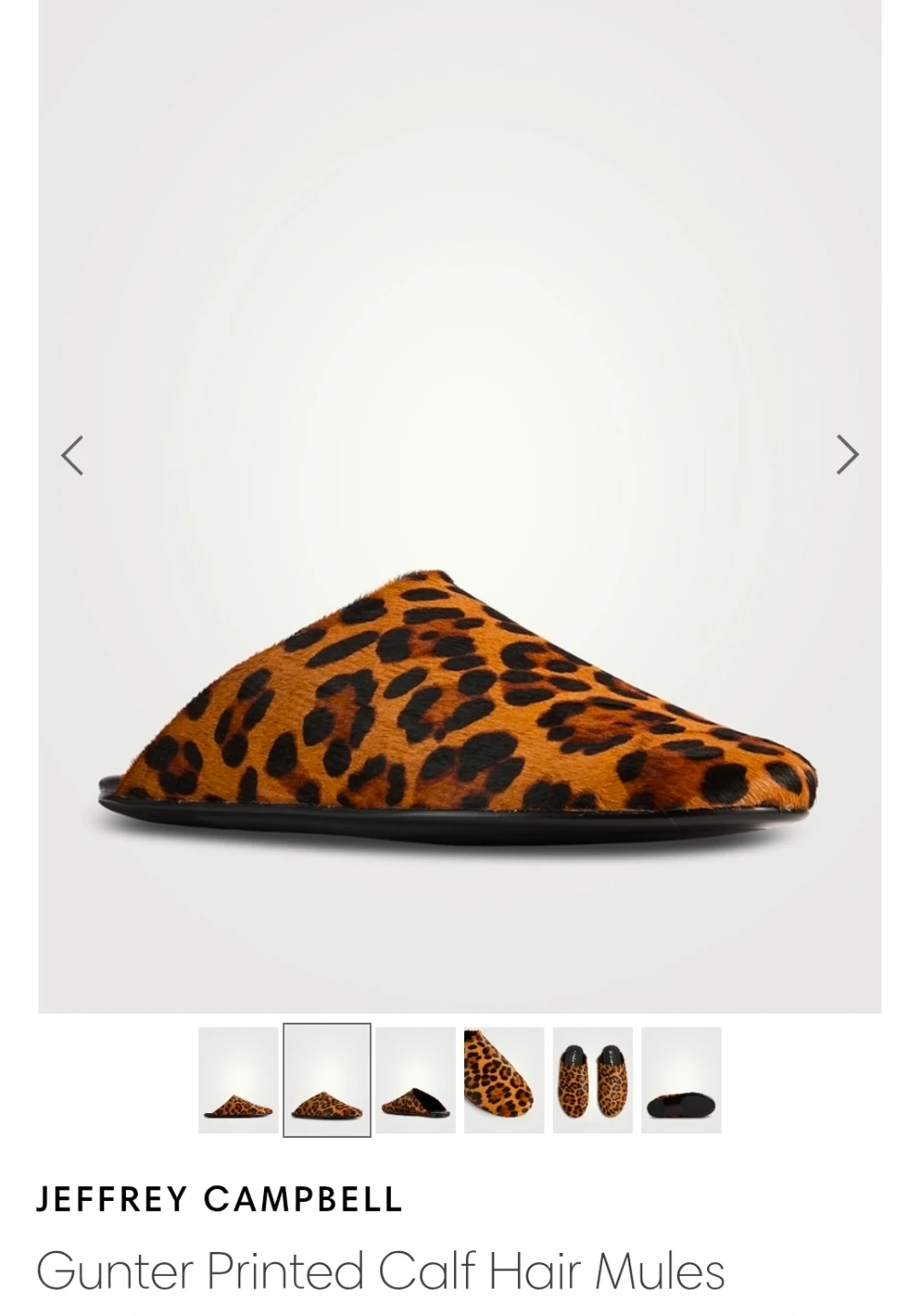Open the top-view pair of mules thumbnail
Image resolution: width=920 pixels, height=1316 pixels.
(x=592, y=1080)
